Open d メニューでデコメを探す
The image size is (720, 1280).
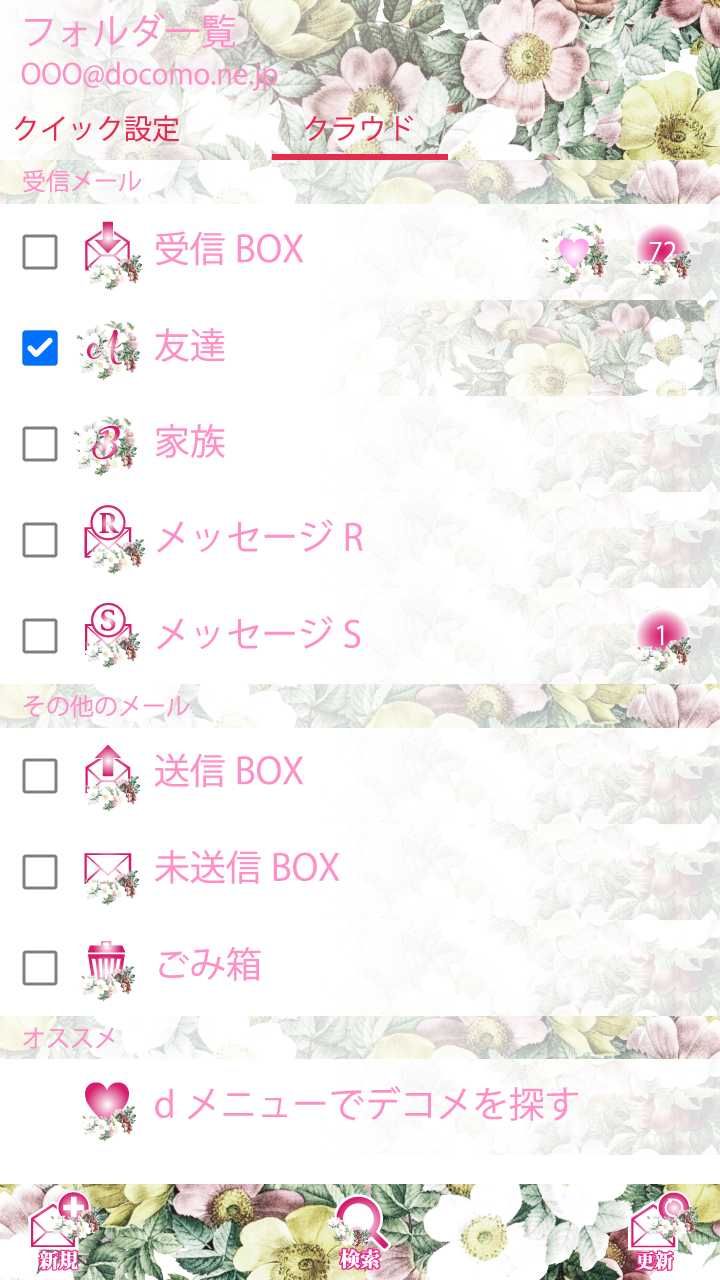point(366,1105)
